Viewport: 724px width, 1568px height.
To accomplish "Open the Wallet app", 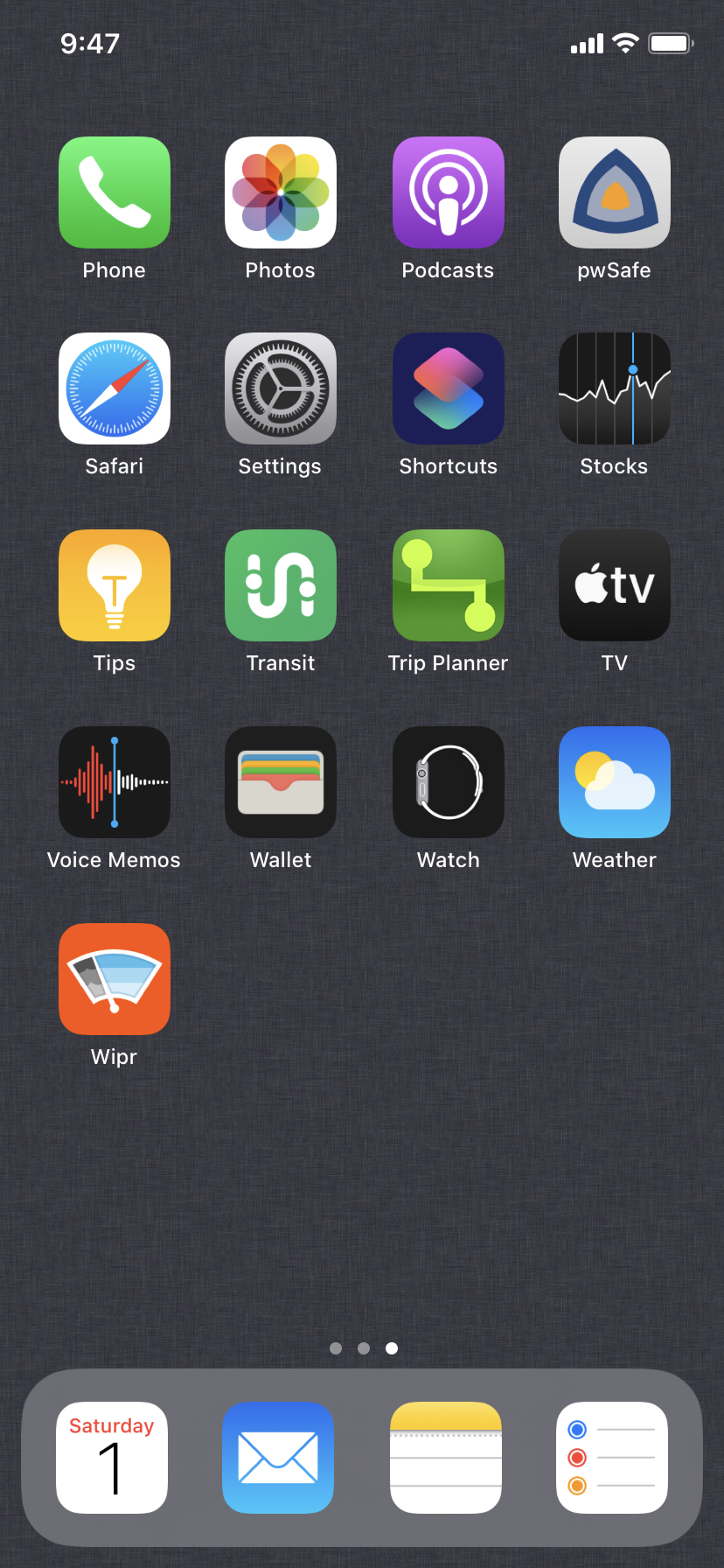I will (x=281, y=782).
